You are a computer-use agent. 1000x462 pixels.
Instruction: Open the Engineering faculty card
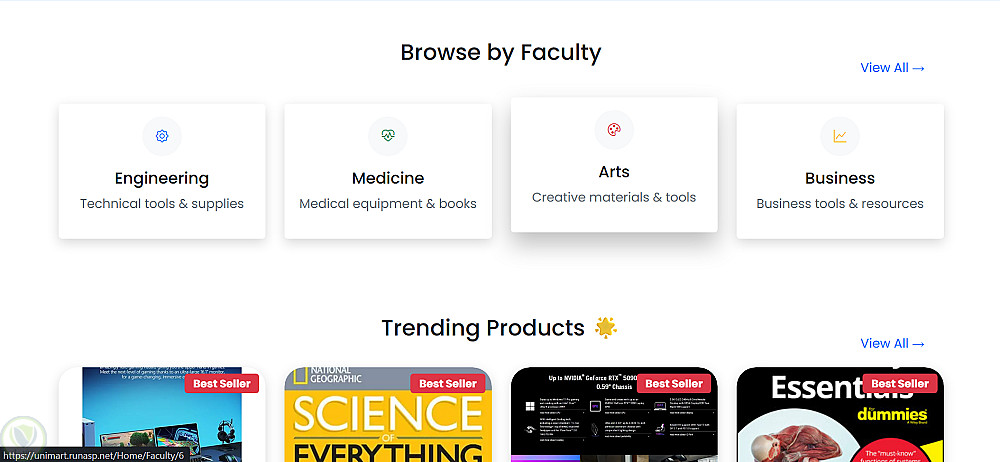tap(162, 171)
